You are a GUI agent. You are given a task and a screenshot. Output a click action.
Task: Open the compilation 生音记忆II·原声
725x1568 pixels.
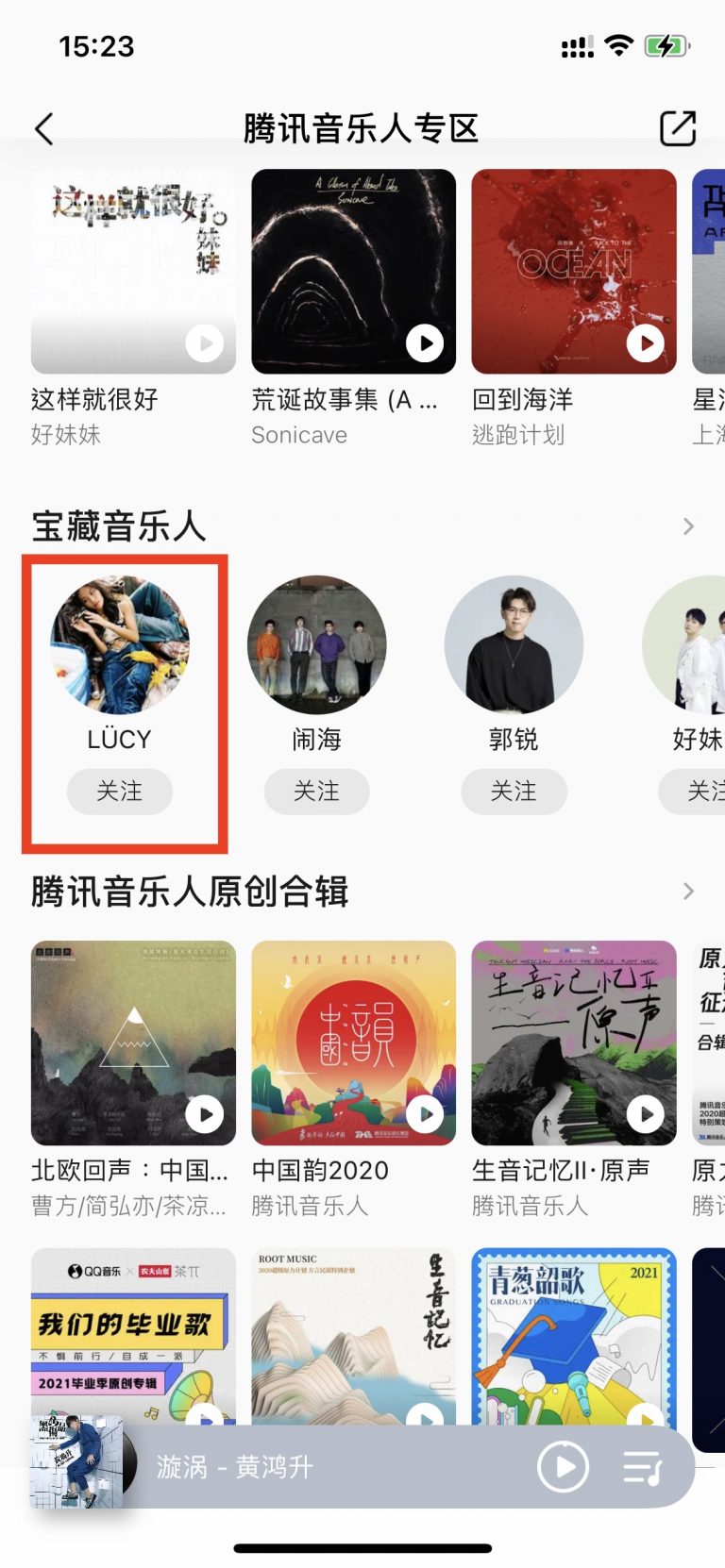coord(574,1043)
